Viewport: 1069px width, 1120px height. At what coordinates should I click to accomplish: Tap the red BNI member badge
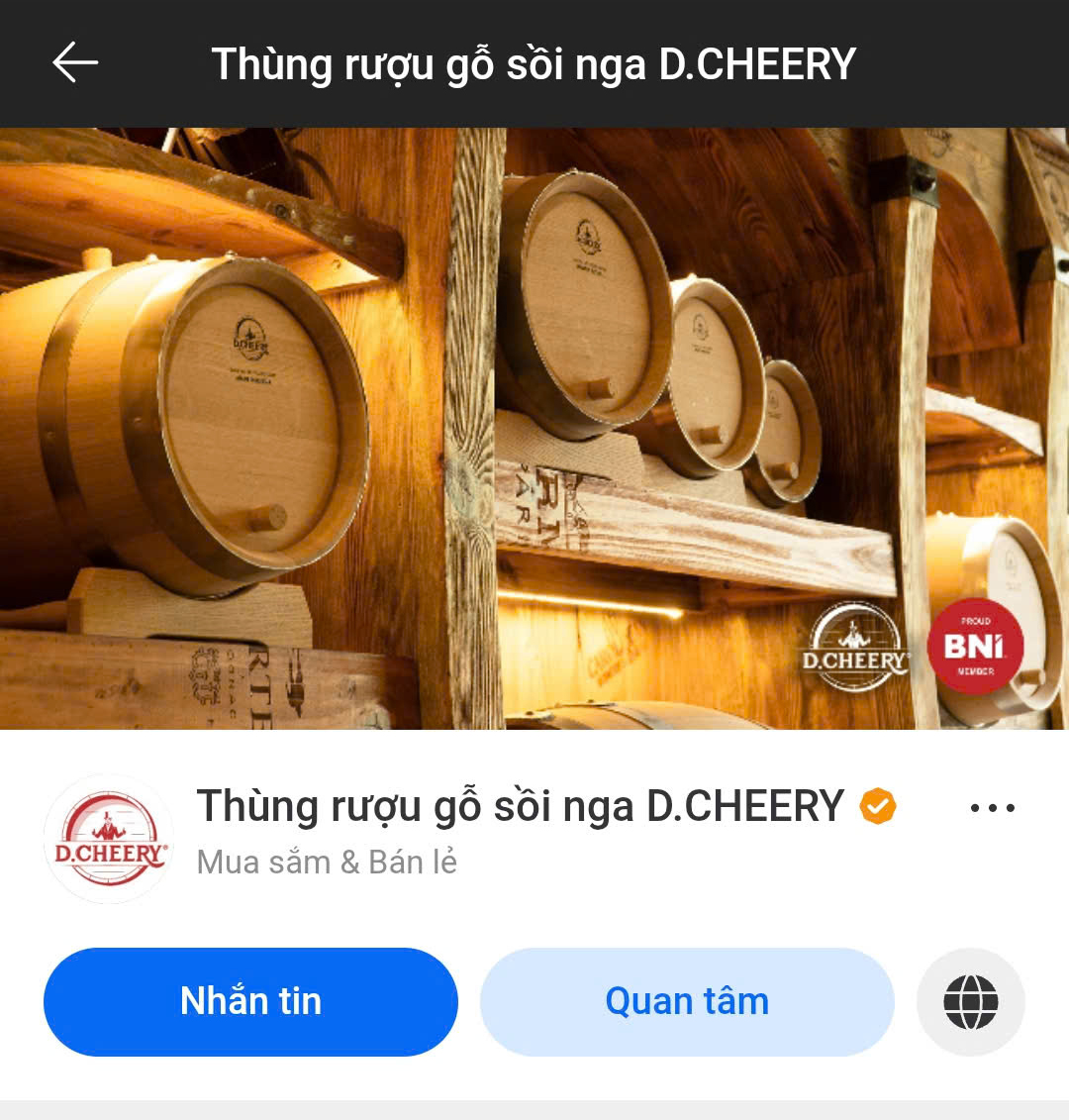point(978,649)
